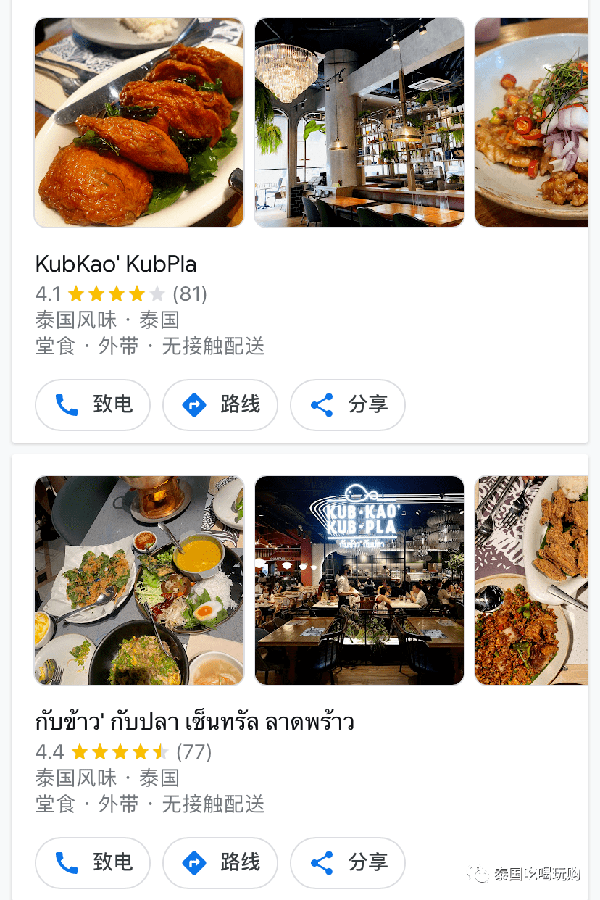
Task: Call กับข้าว' กับปลา เซ็นทรัล ลาดพร้าว
Action: point(93,863)
